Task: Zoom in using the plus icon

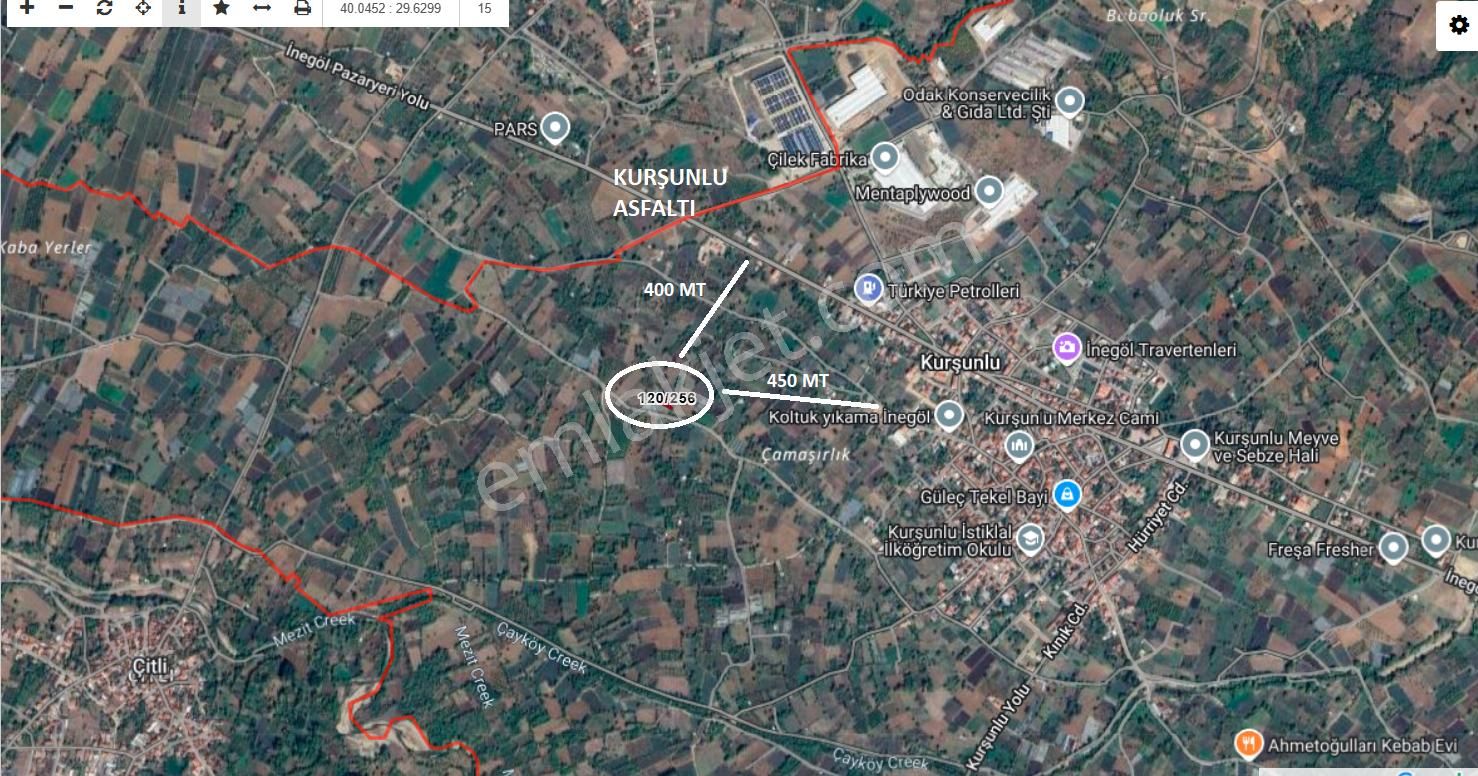Action: [27, 8]
